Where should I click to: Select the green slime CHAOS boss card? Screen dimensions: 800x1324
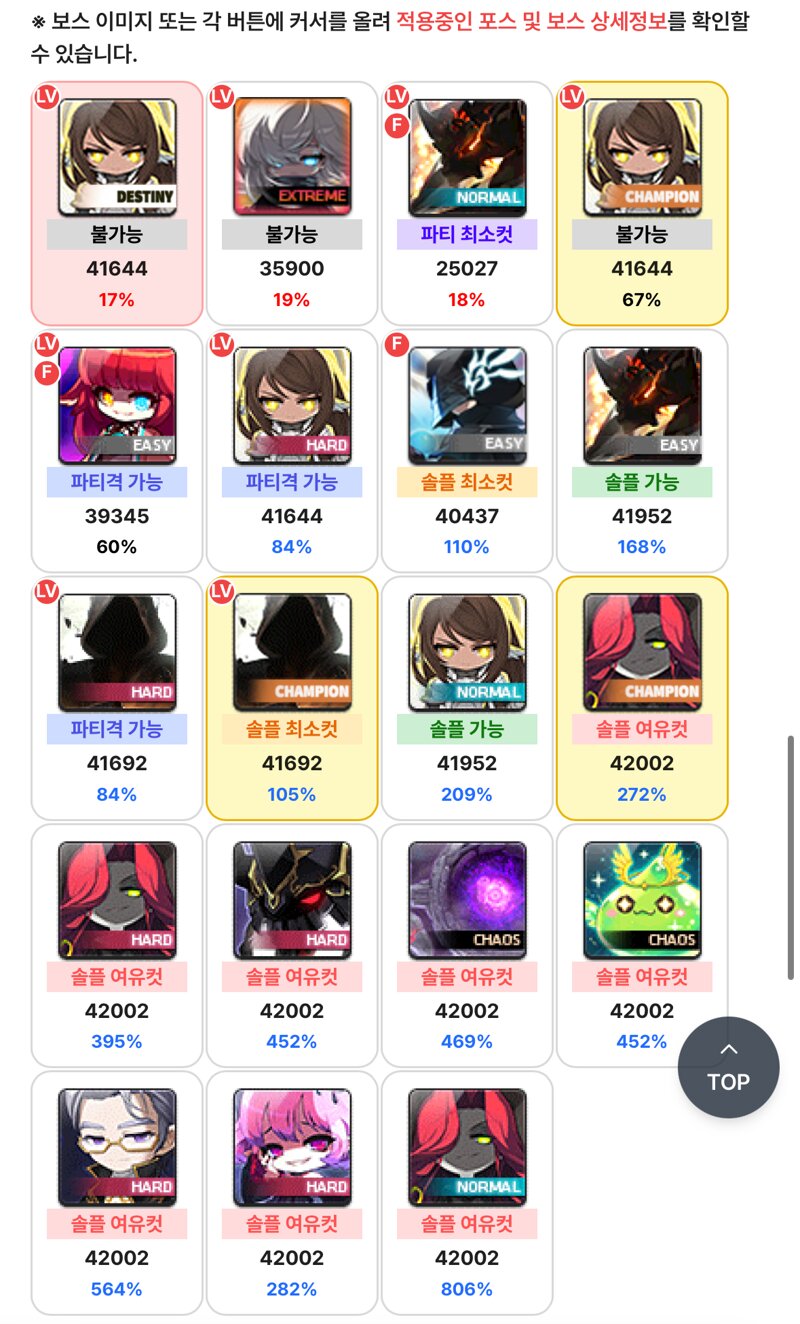tap(642, 900)
